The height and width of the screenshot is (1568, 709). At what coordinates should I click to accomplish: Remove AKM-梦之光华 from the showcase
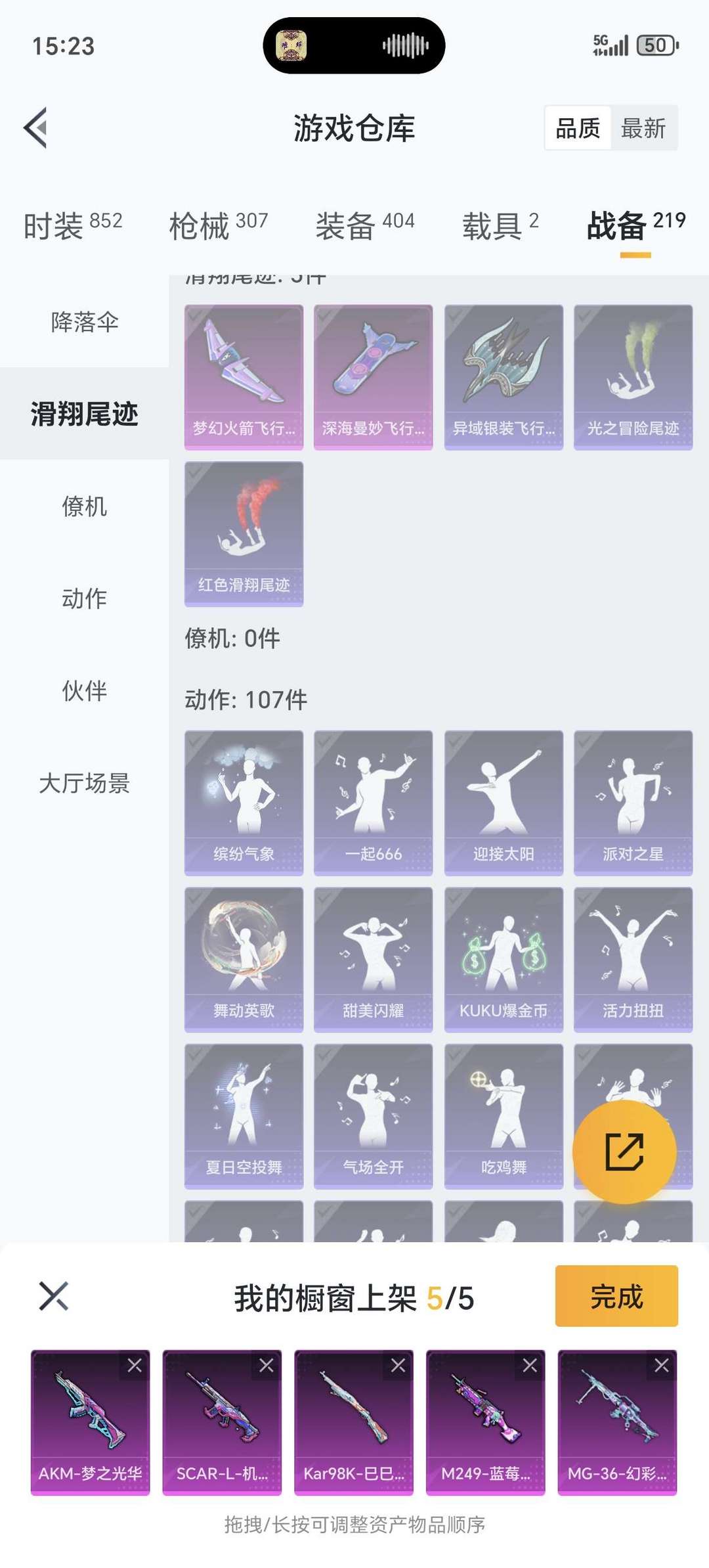(x=135, y=1366)
